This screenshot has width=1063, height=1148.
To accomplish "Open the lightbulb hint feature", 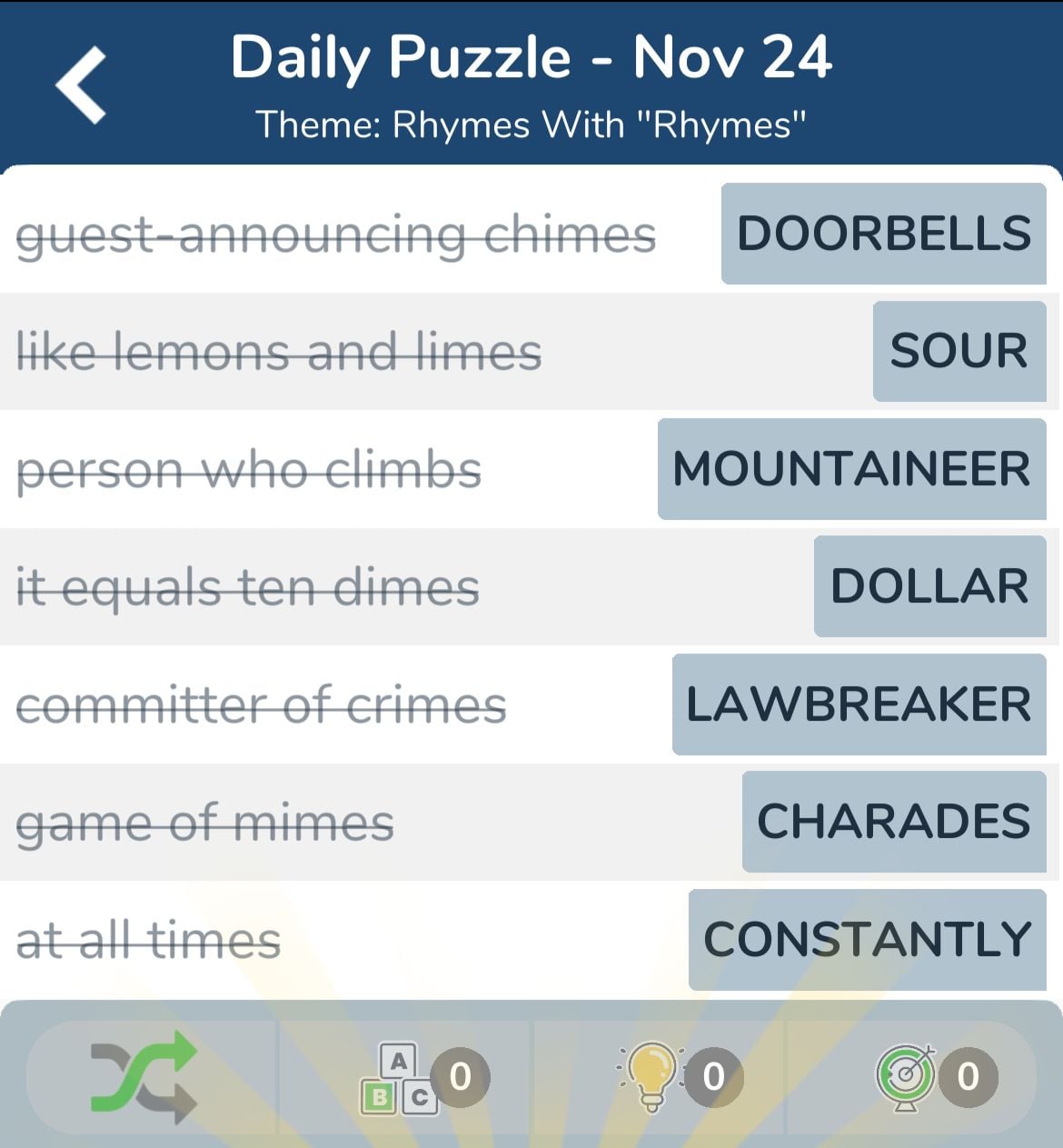I will (652, 1077).
